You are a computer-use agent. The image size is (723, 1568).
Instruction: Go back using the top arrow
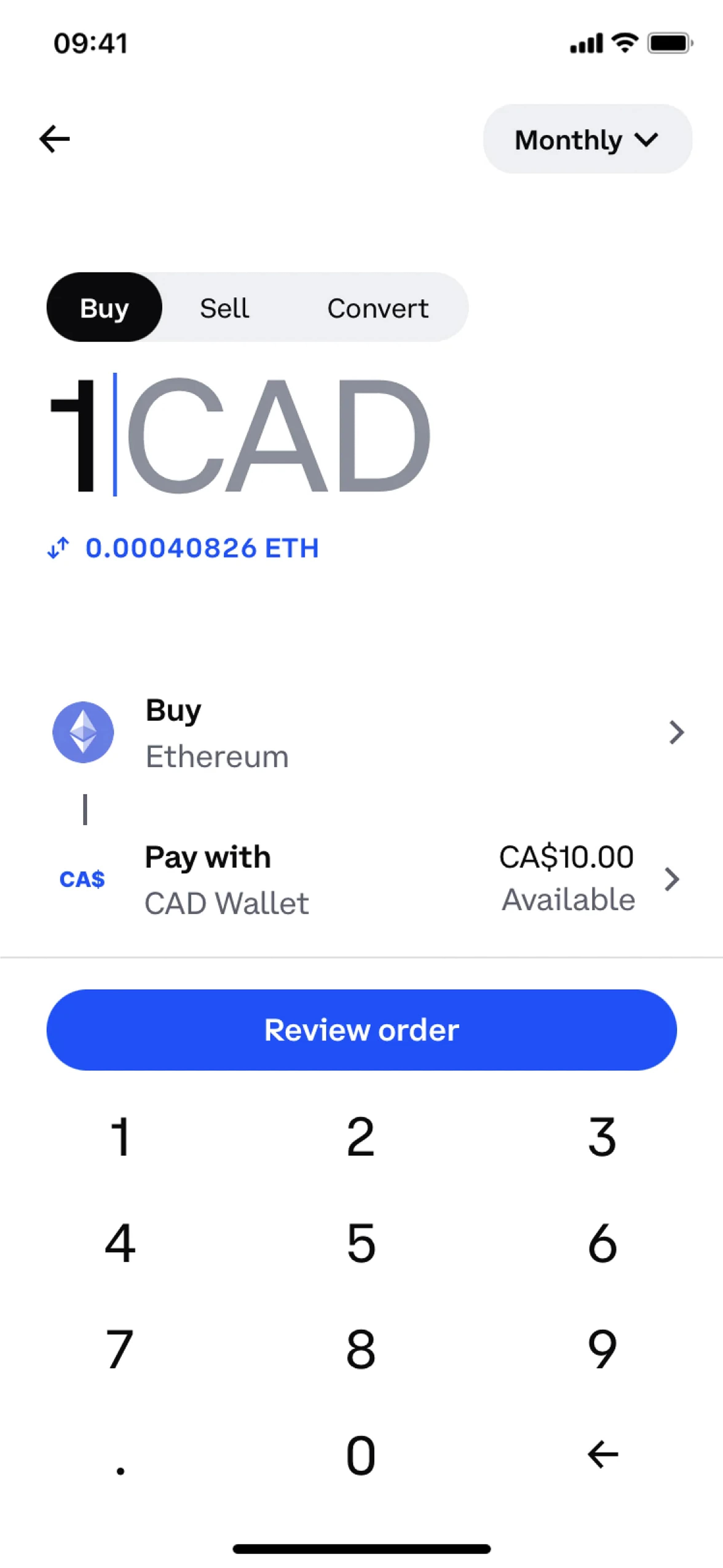coord(55,139)
